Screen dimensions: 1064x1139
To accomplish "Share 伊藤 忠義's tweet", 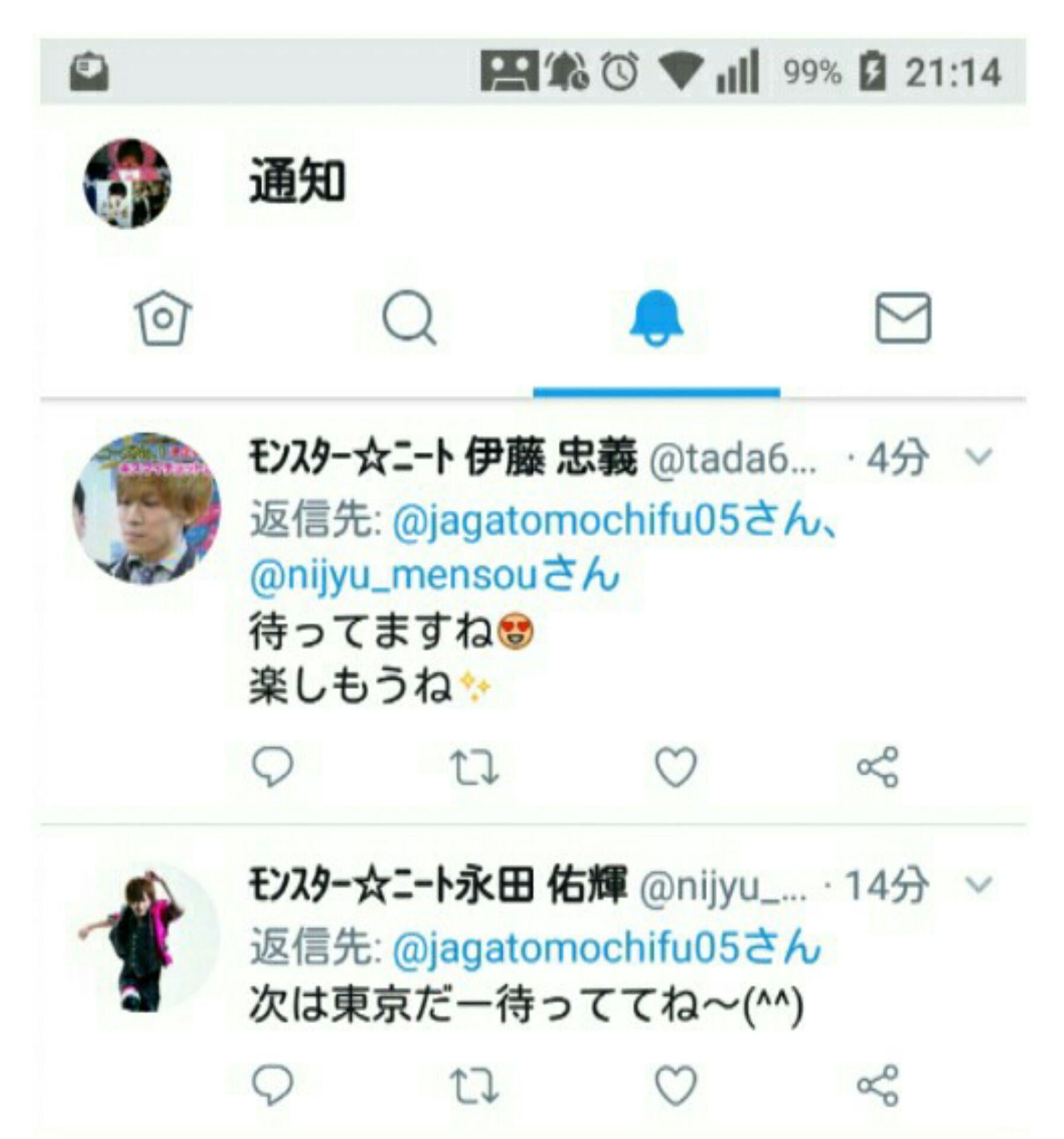I will point(876,767).
